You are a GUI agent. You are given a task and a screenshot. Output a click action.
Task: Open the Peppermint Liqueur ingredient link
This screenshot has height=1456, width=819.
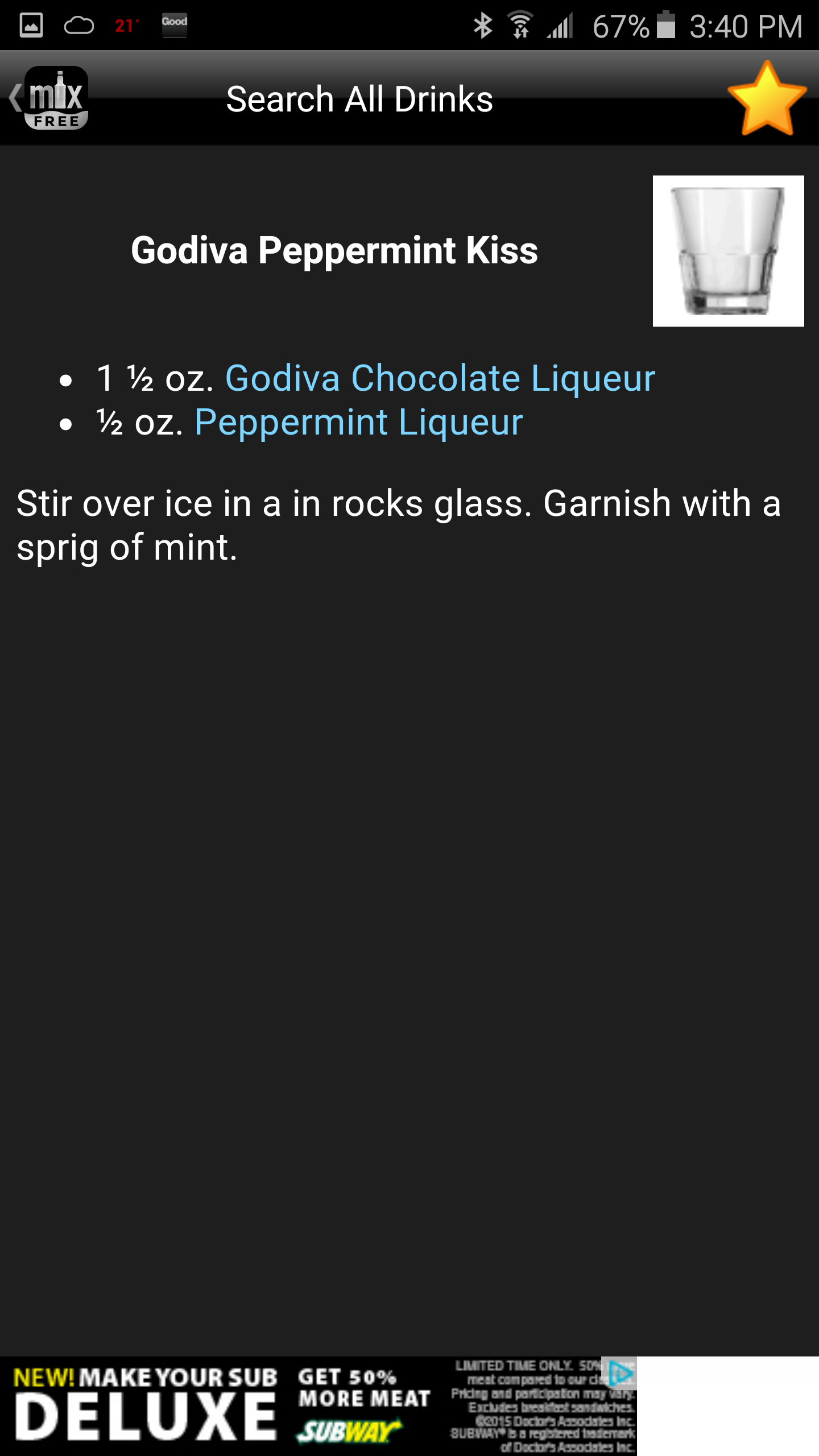click(358, 423)
